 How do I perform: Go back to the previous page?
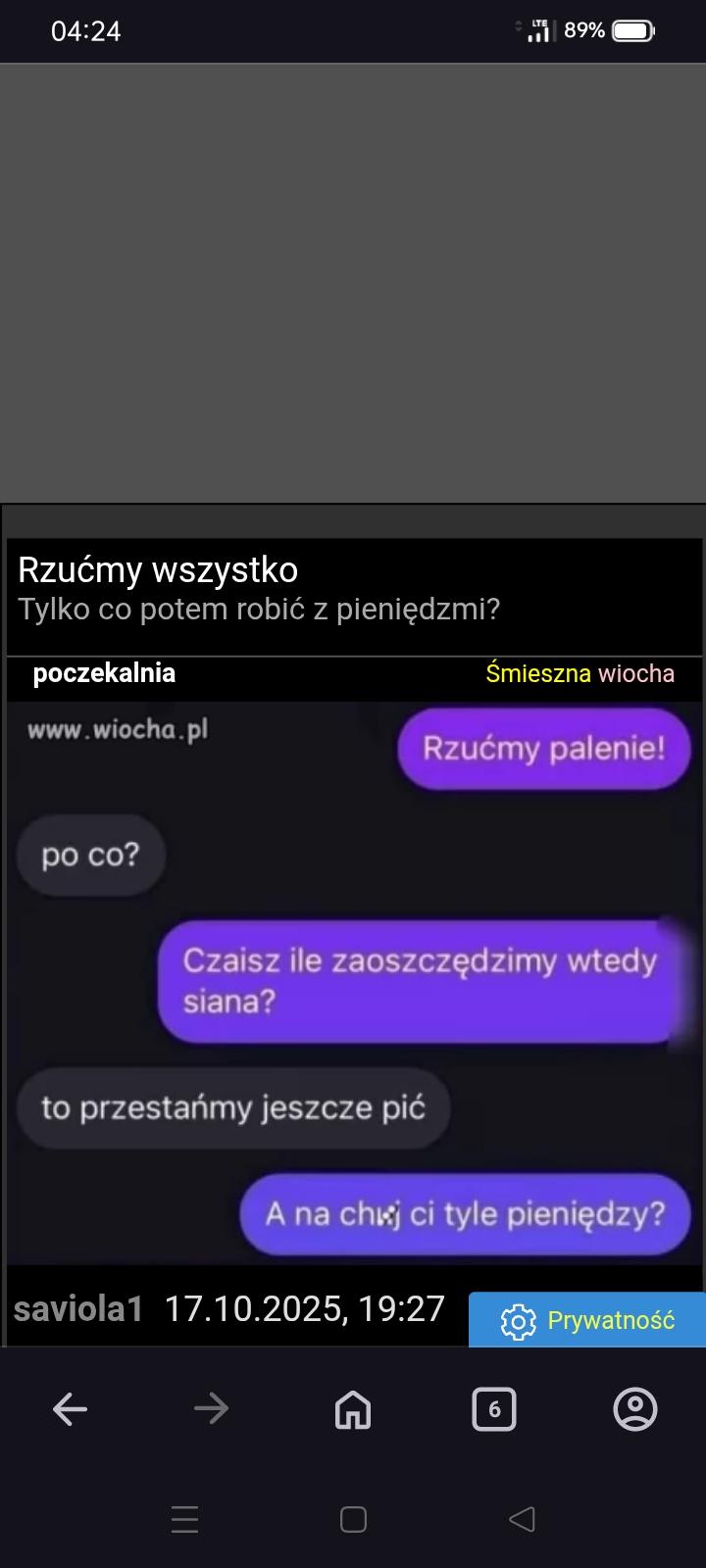coord(70,1409)
